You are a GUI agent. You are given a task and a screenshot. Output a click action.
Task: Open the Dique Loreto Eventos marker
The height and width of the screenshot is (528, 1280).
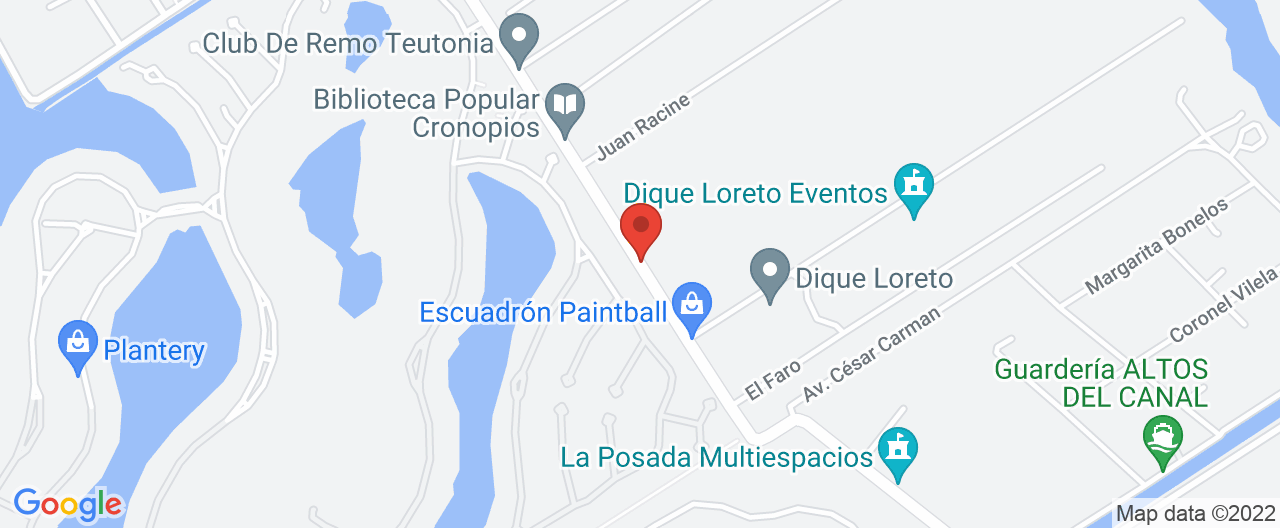click(x=912, y=187)
